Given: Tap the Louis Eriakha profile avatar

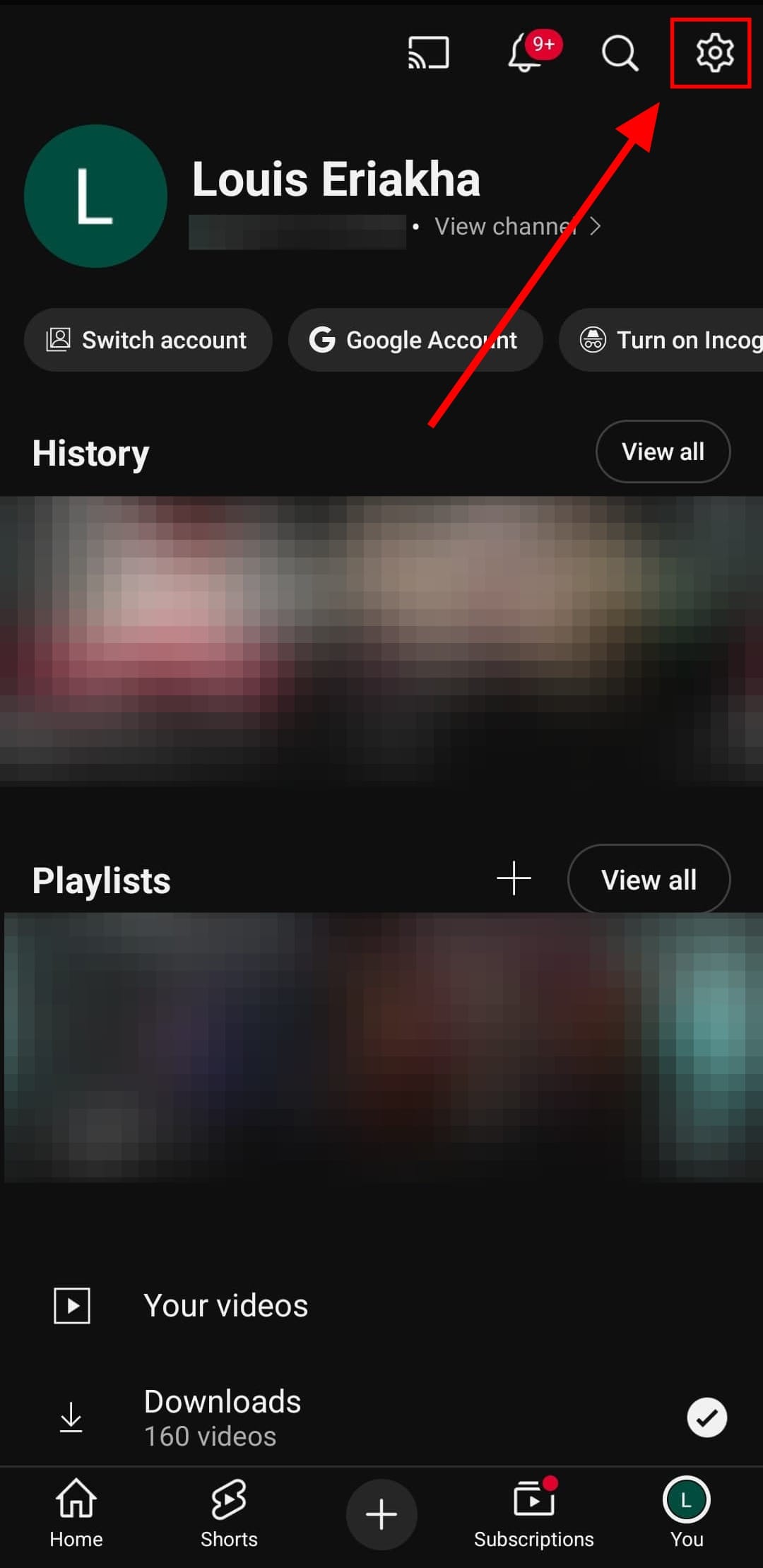Looking at the screenshot, I should click(95, 196).
